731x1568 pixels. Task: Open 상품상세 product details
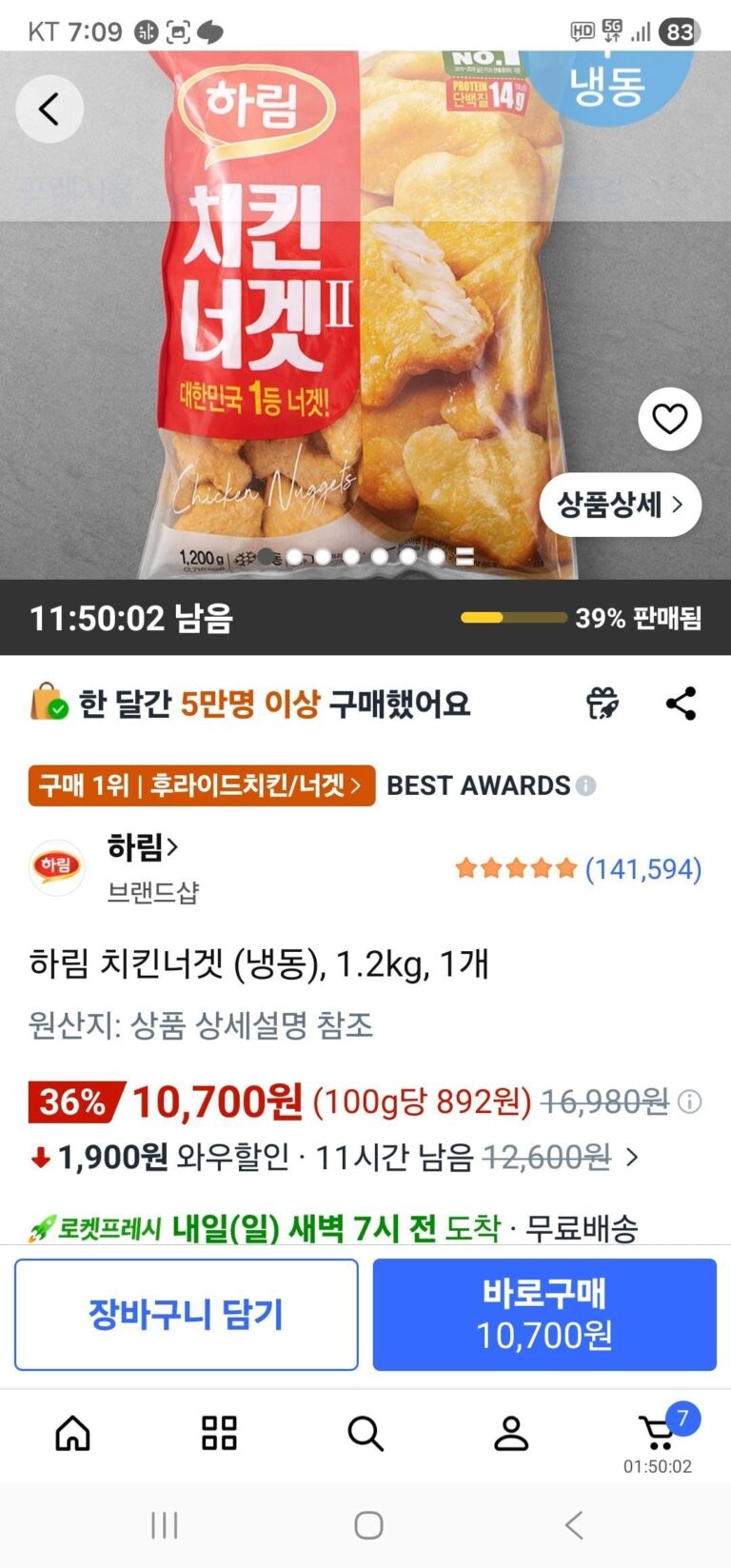620,505
